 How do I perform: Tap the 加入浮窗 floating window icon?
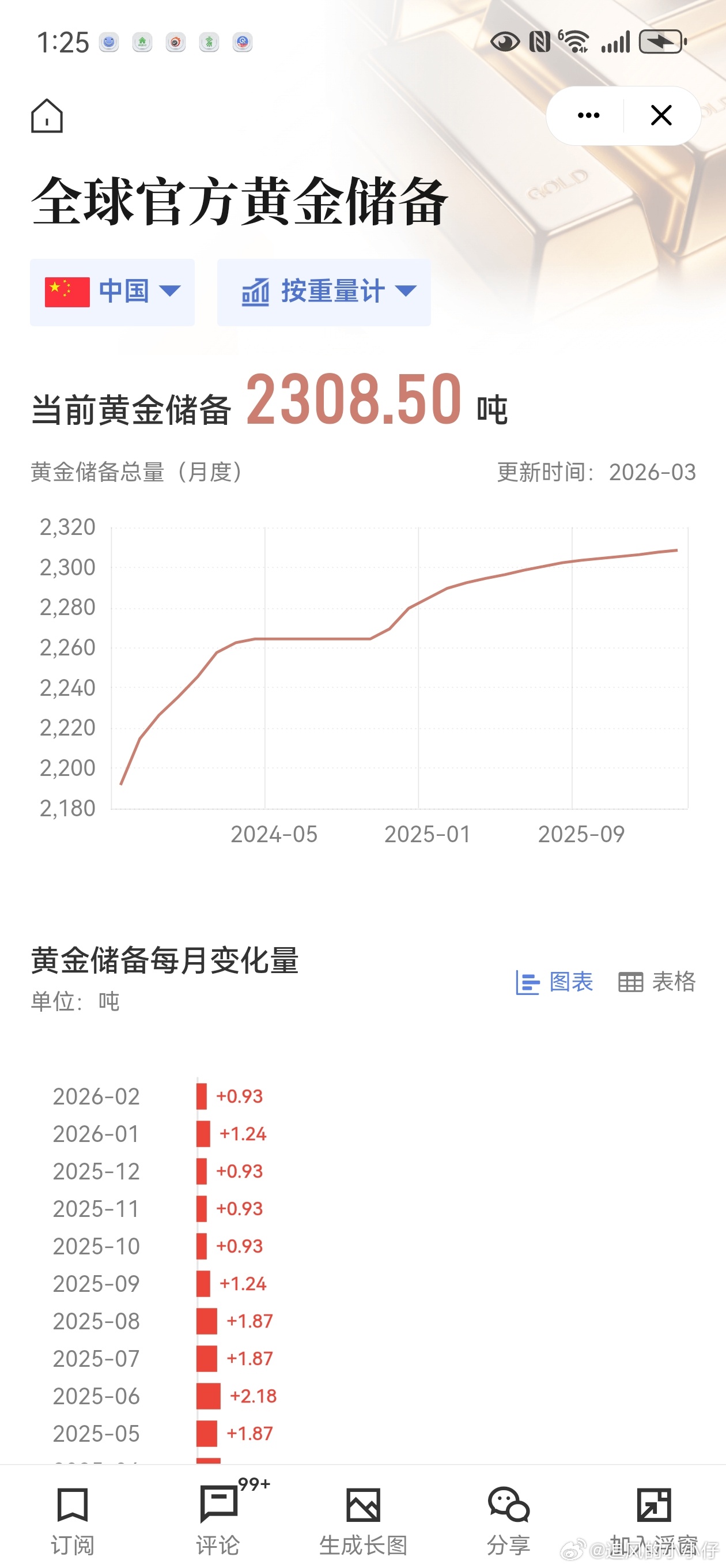click(653, 1504)
